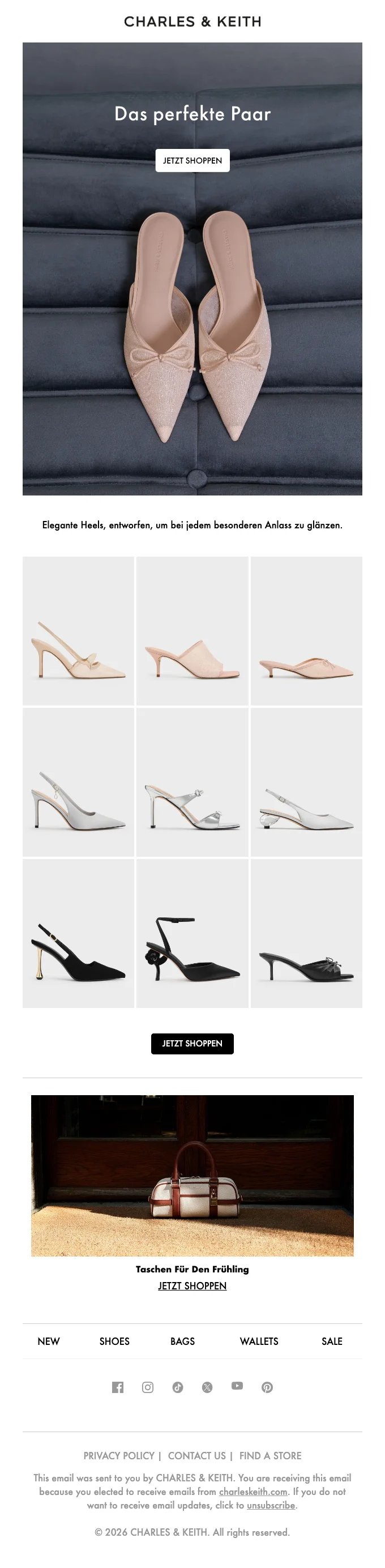Open the SHOES category
This screenshot has width=385, height=1568.
[x=114, y=1341]
